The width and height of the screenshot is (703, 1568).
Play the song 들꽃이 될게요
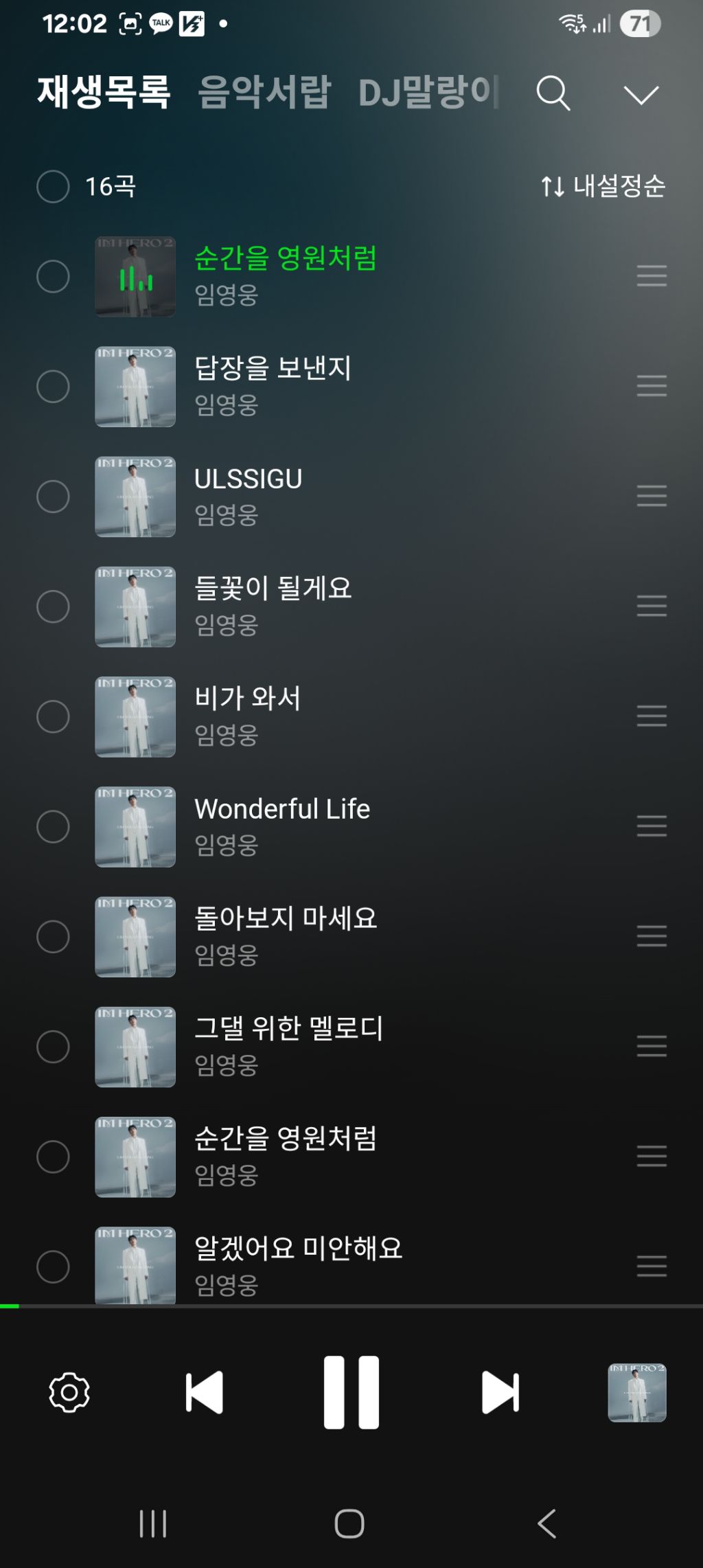pos(273,589)
